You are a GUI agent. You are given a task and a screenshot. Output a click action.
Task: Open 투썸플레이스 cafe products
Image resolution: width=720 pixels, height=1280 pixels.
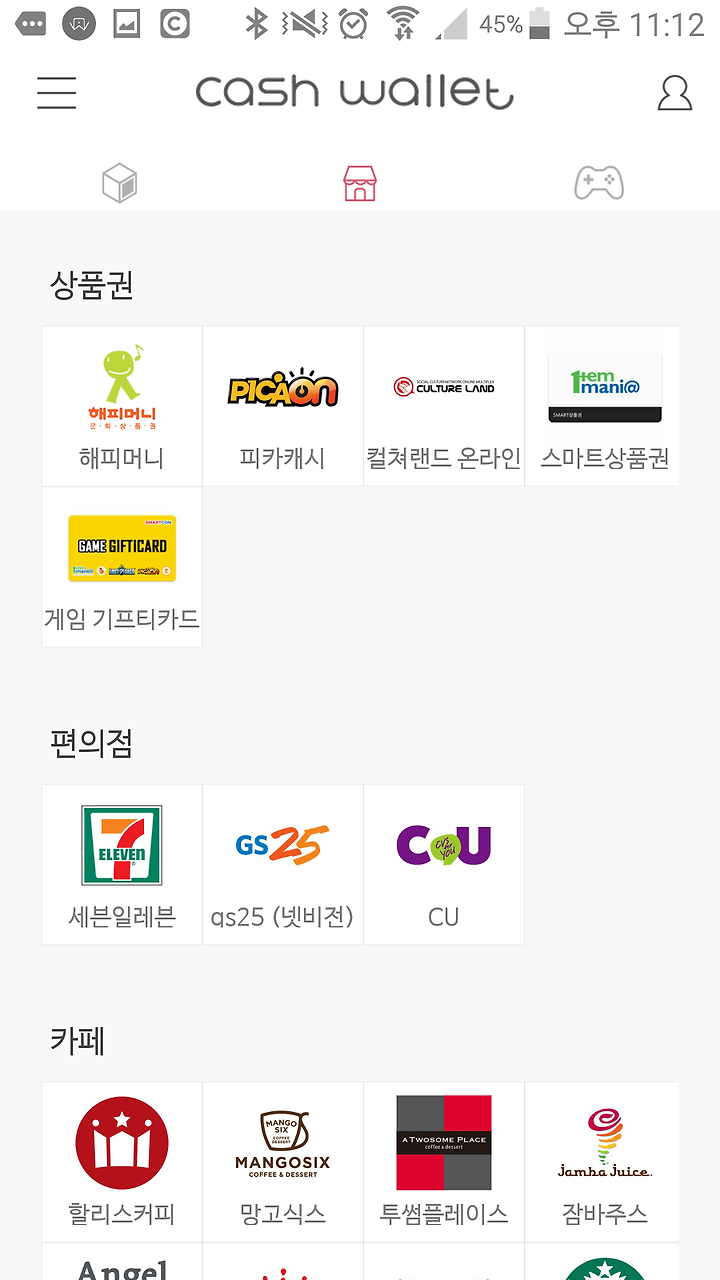click(444, 1162)
